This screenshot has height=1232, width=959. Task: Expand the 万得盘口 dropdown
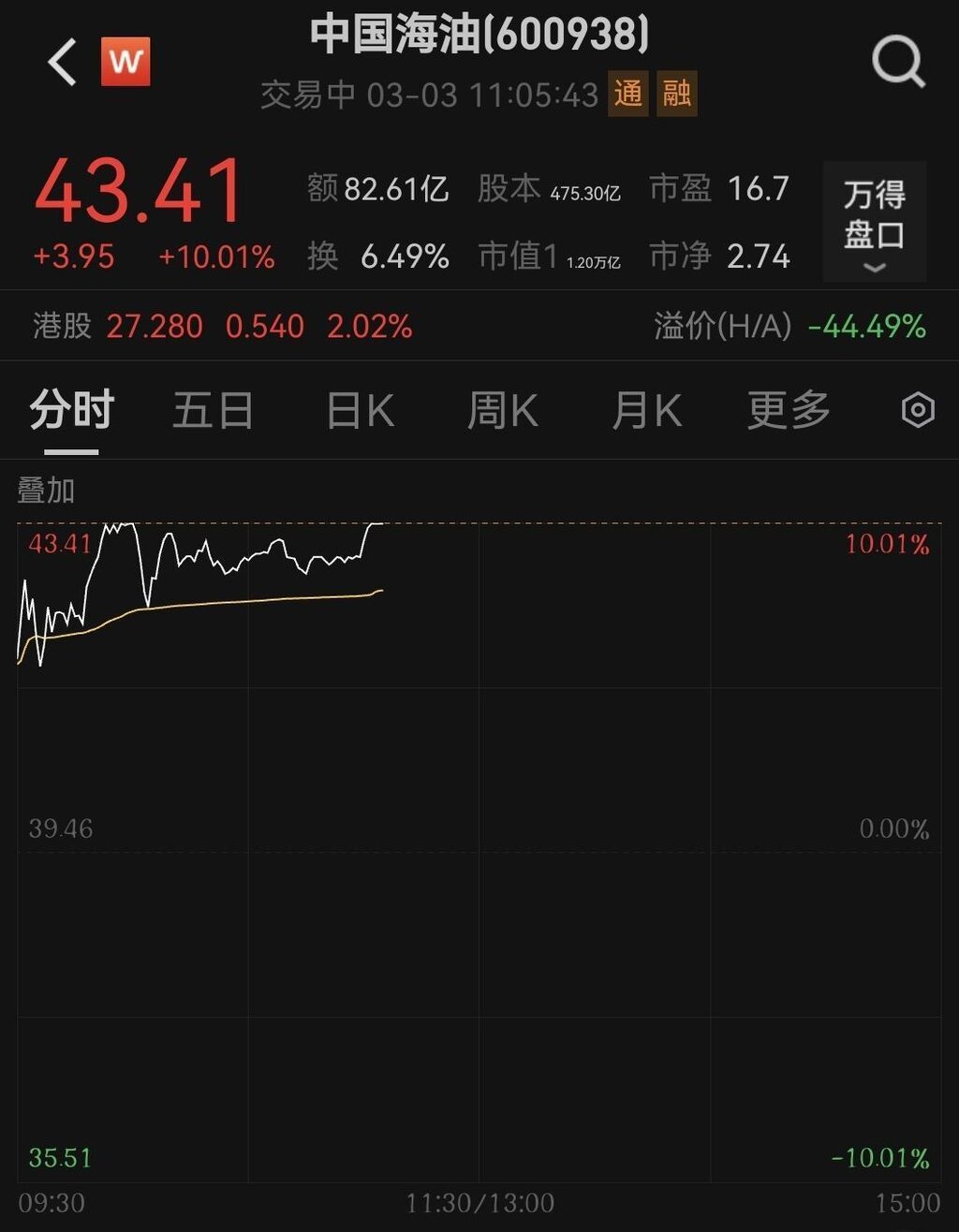click(874, 222)
